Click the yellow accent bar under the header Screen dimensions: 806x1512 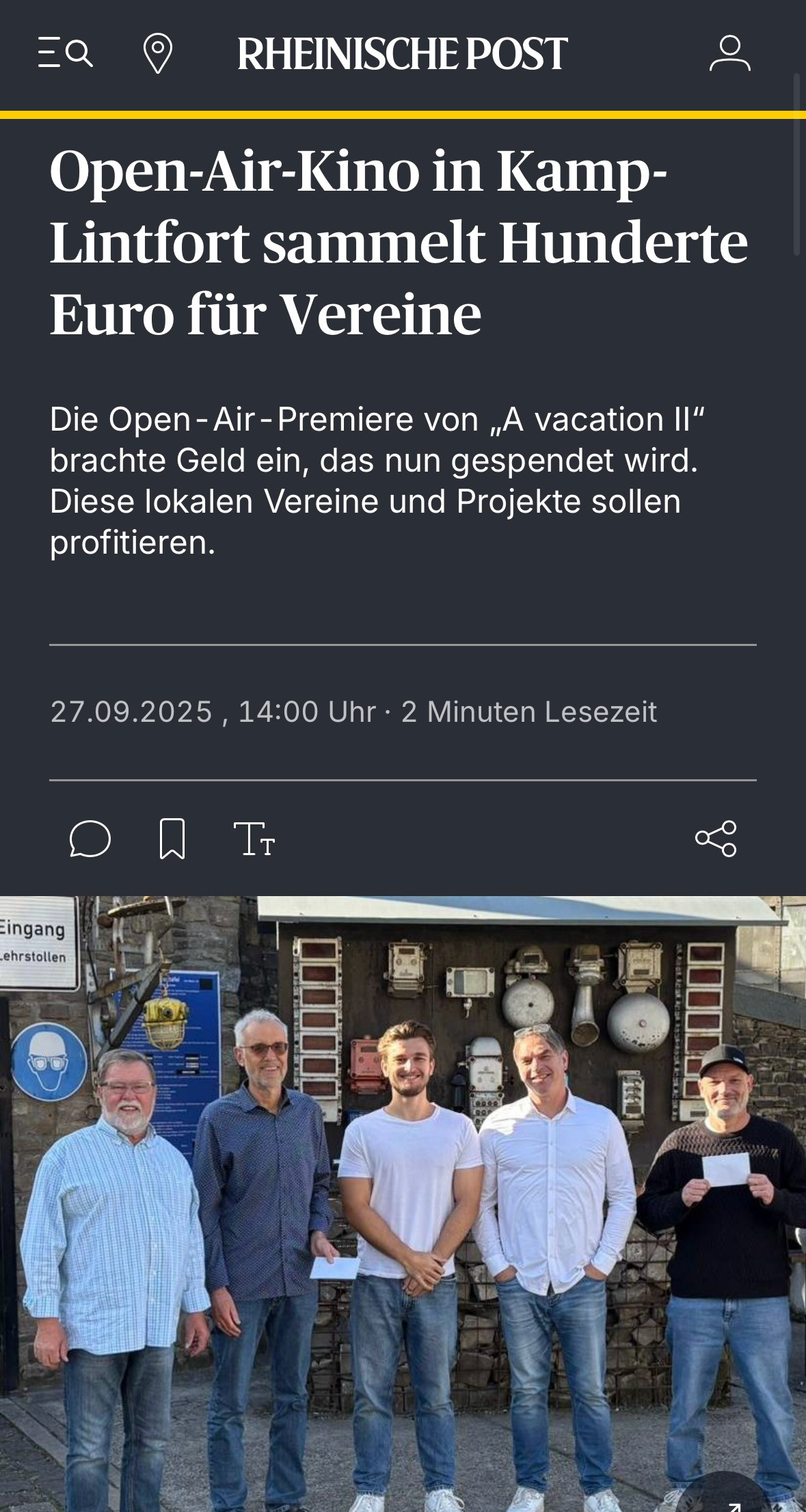tap(403, 113)
